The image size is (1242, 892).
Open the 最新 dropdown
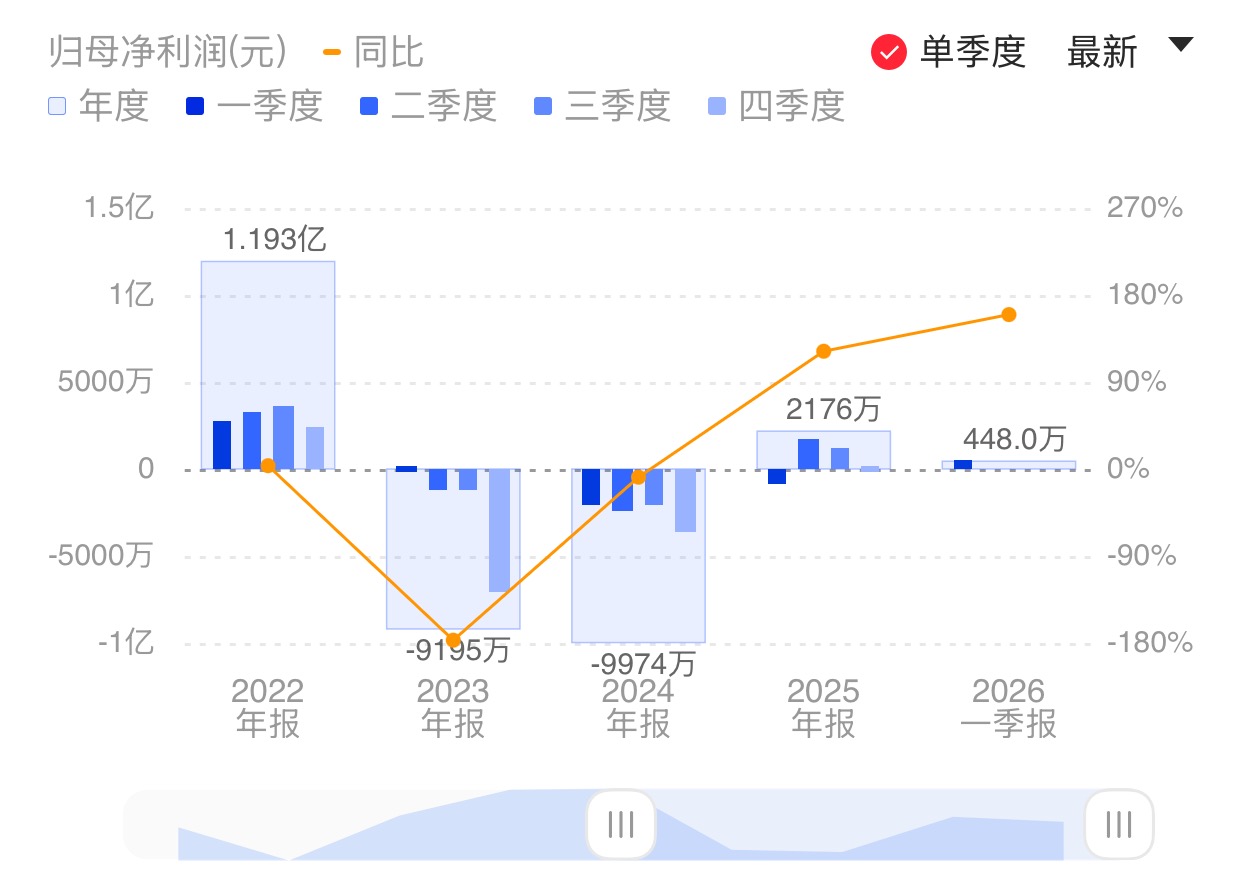click(x=1129, y=50)
